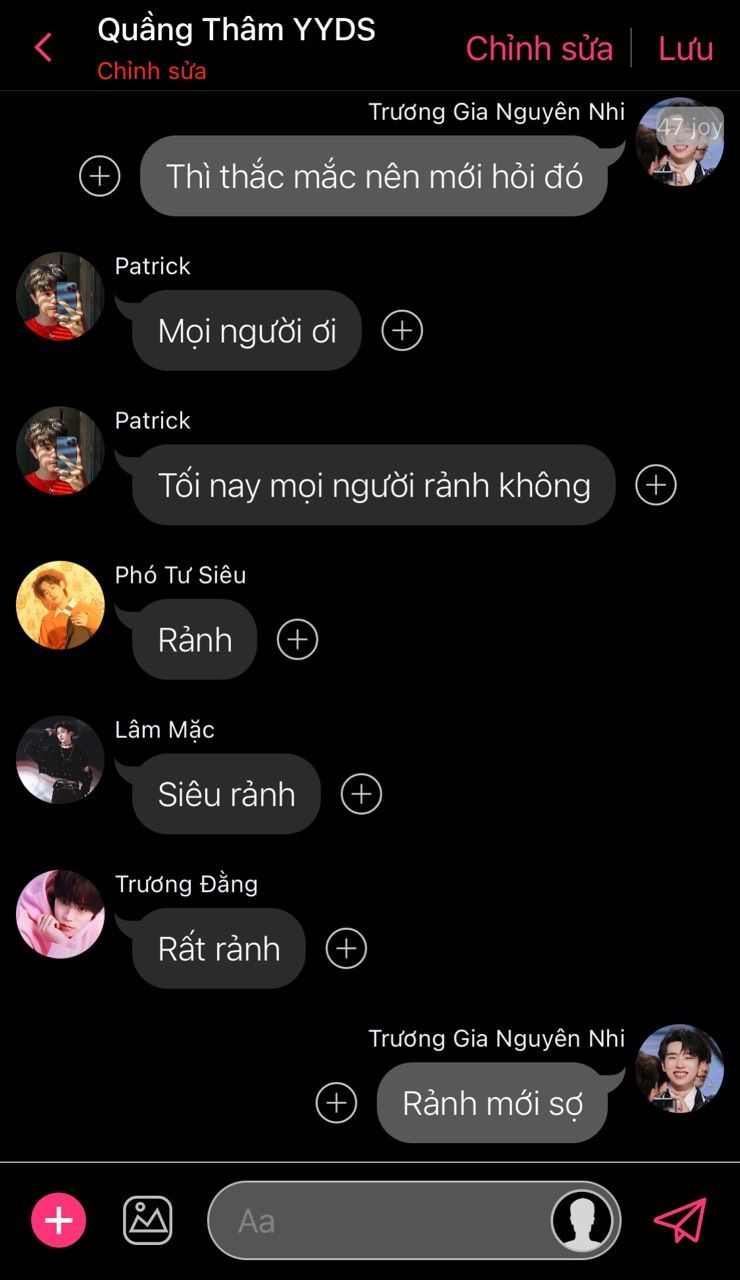The width and height of the screenshot is (740, 1280).
Task: Tap plus next to Phó Tư Siêu's "Rảnh"
Action: 297,639
